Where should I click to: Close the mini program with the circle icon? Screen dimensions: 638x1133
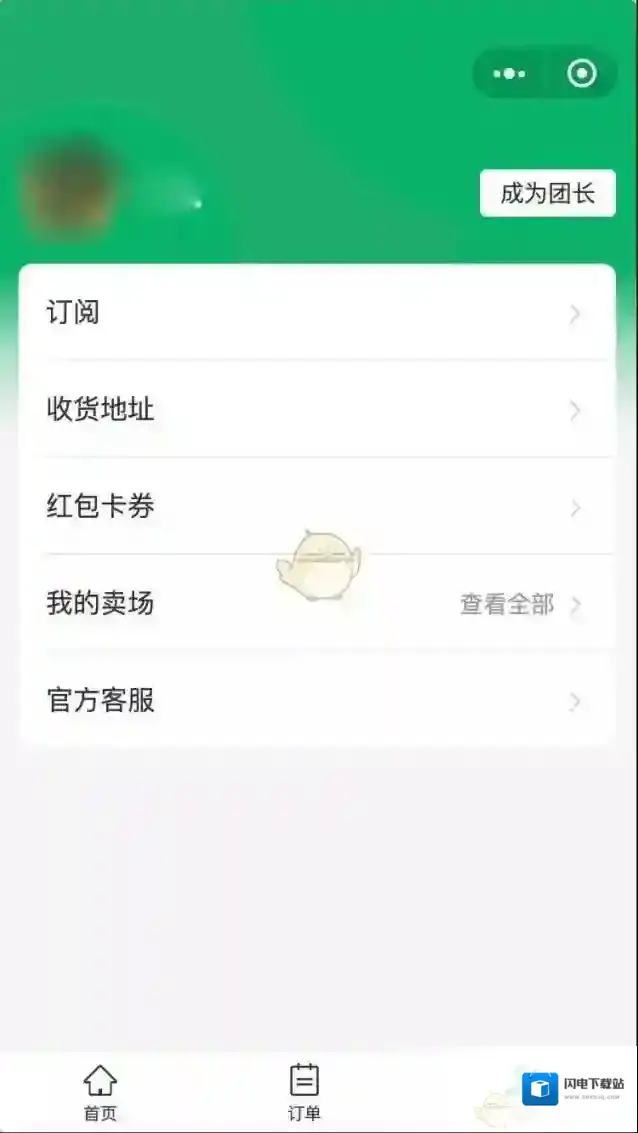(581, 74)
